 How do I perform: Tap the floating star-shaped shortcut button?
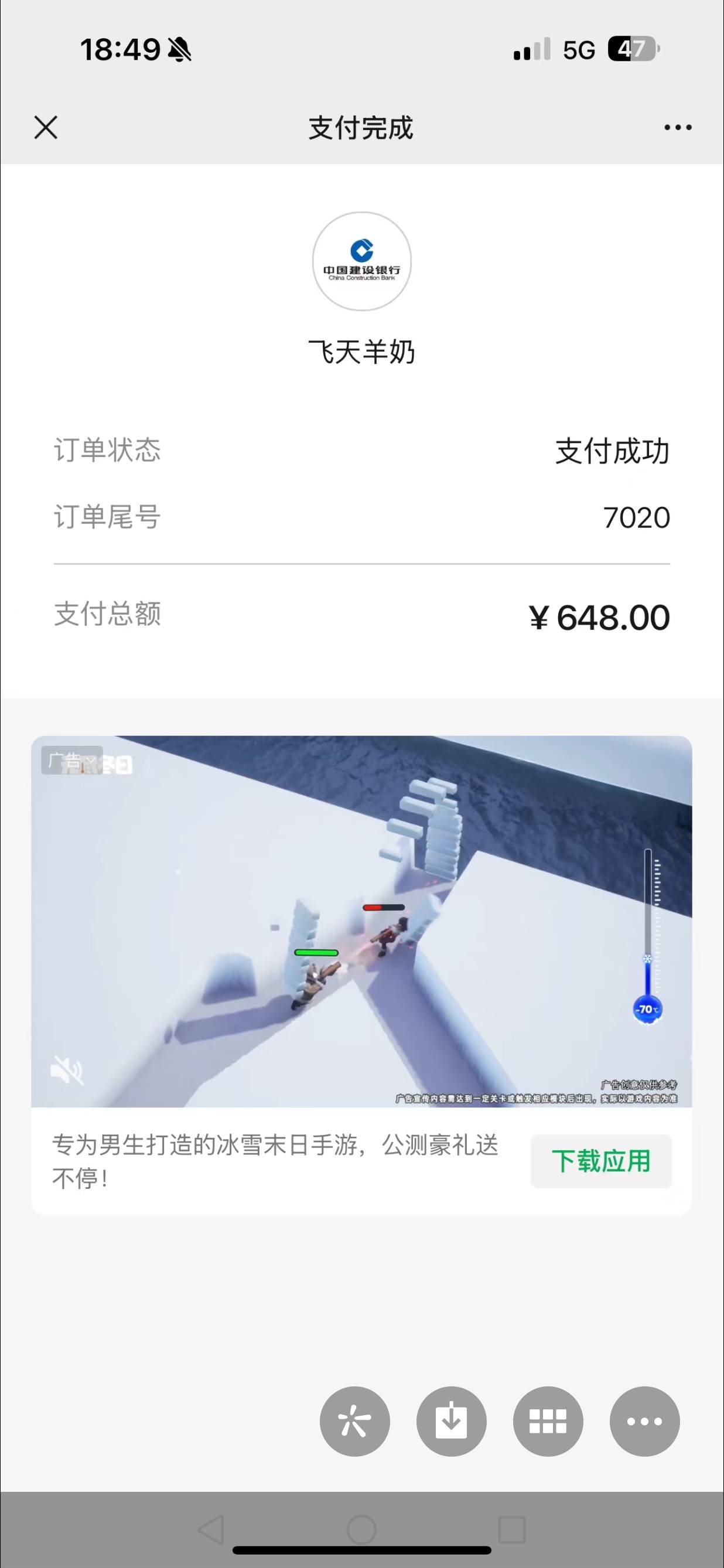coord(355,1422)
